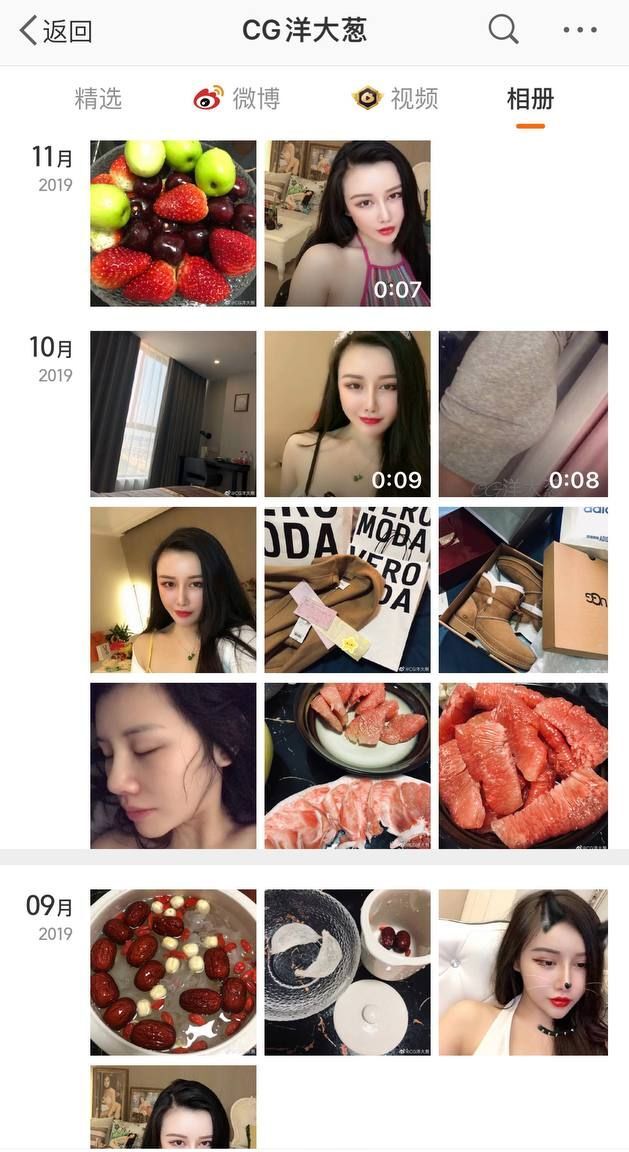Play the 0:08 video from October
629x1152 pixels.
tap(523, 413)
